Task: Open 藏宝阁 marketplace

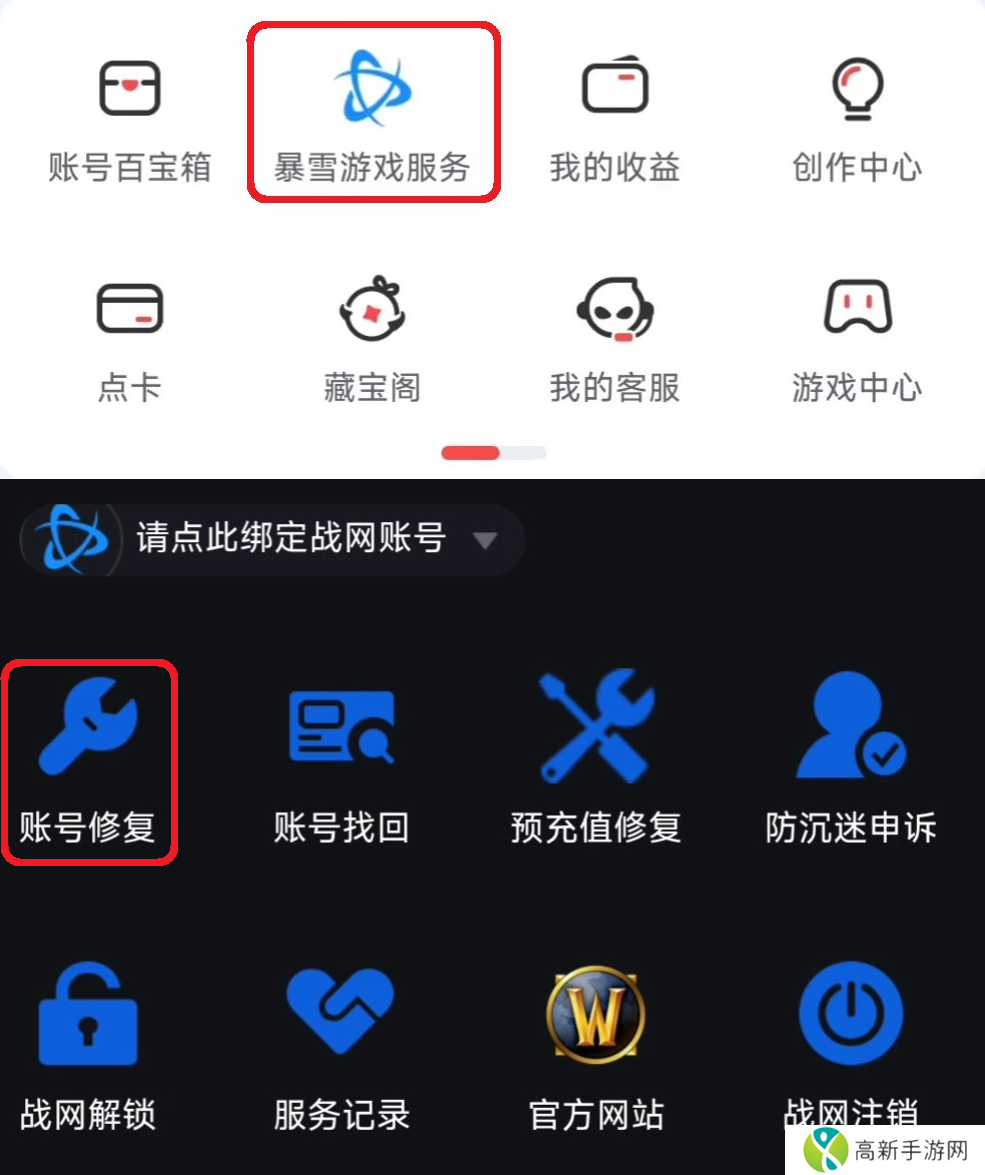Action: click(372, 340)
